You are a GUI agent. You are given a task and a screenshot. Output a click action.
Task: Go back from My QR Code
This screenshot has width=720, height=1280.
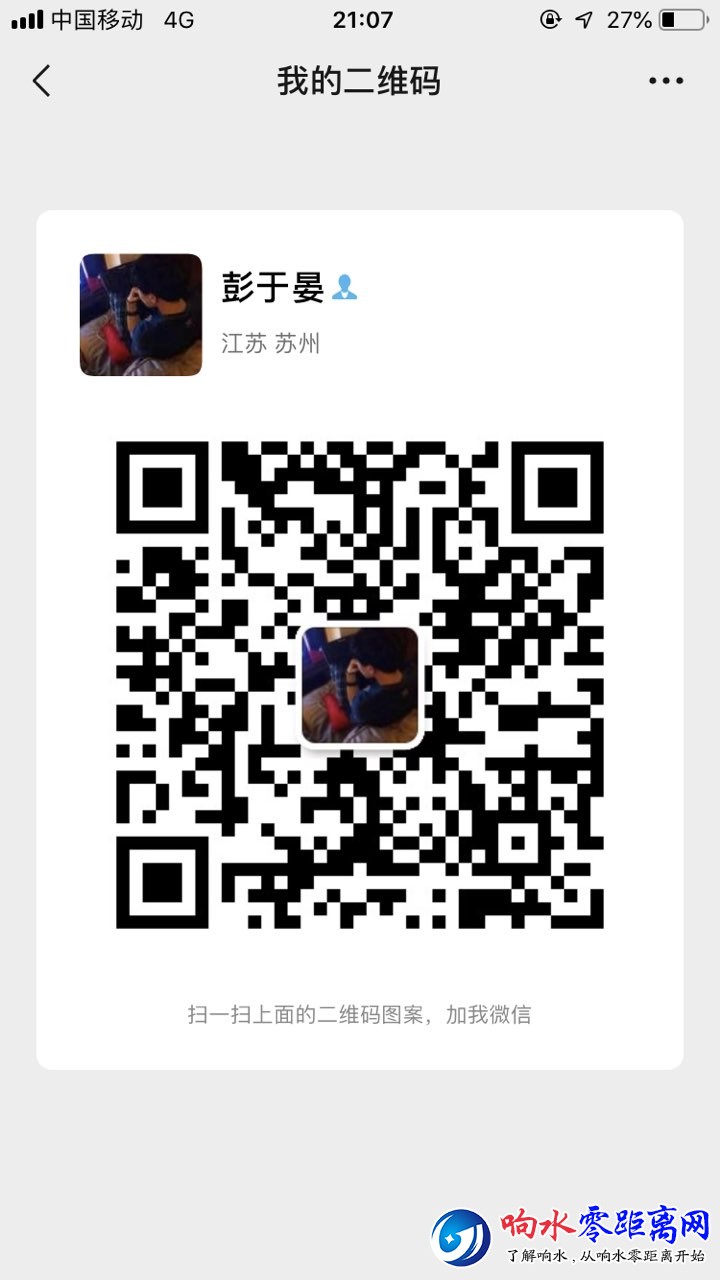tap(41, 81)
